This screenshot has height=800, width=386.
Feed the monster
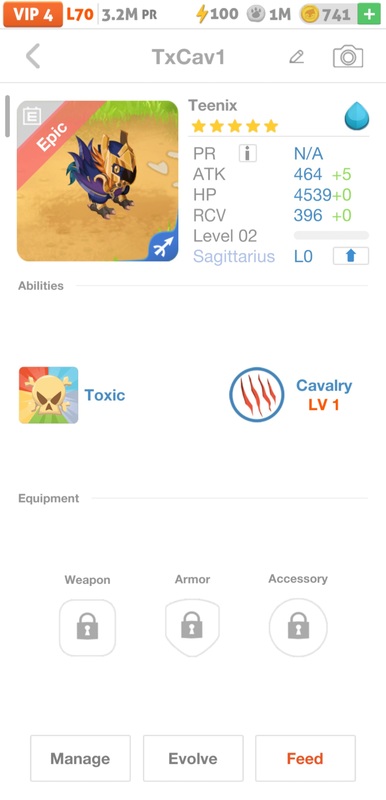pyautogui.click(x=305, y=758)
